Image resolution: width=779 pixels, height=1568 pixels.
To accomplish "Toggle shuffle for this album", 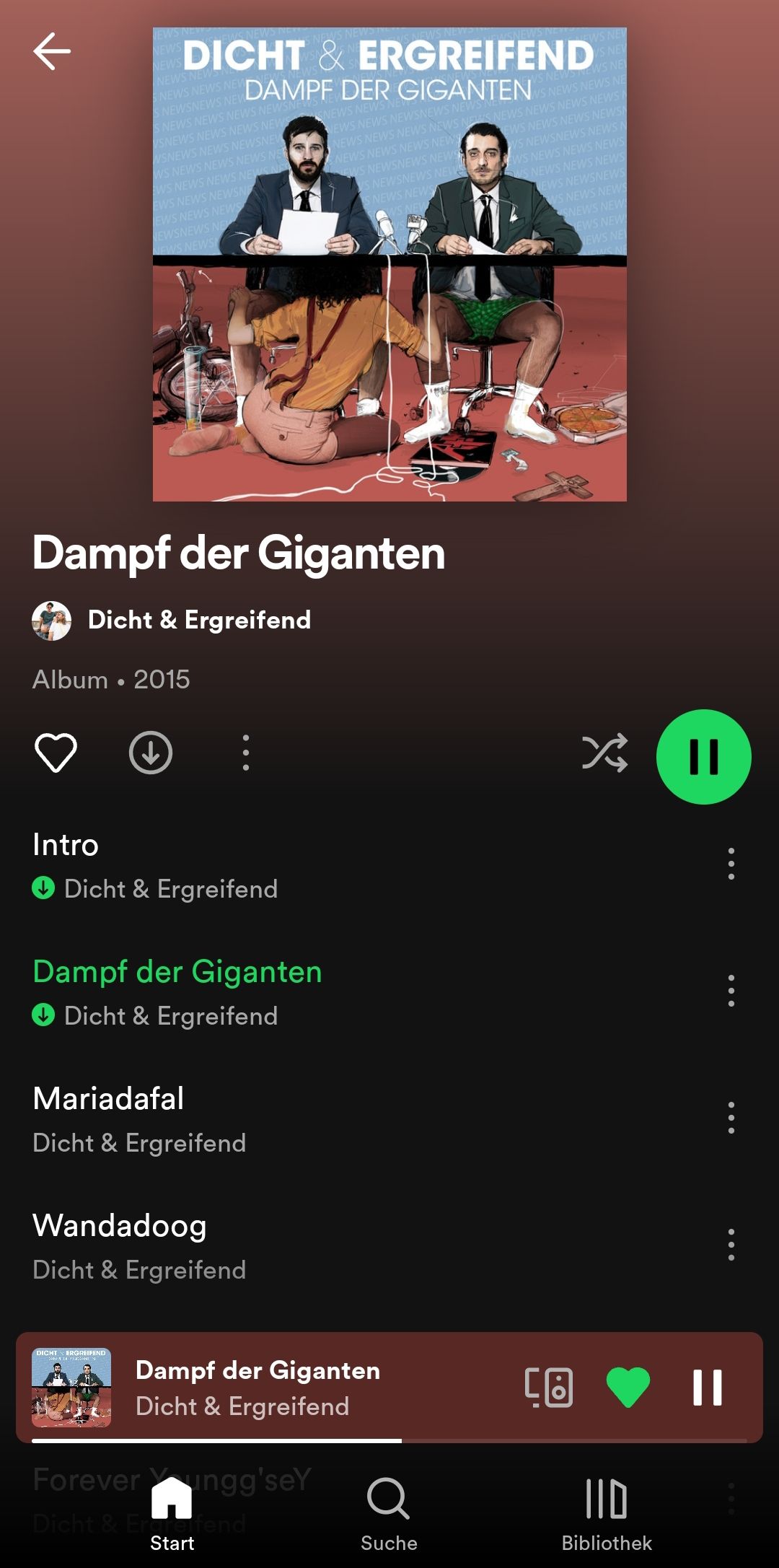I will (604, 754).
